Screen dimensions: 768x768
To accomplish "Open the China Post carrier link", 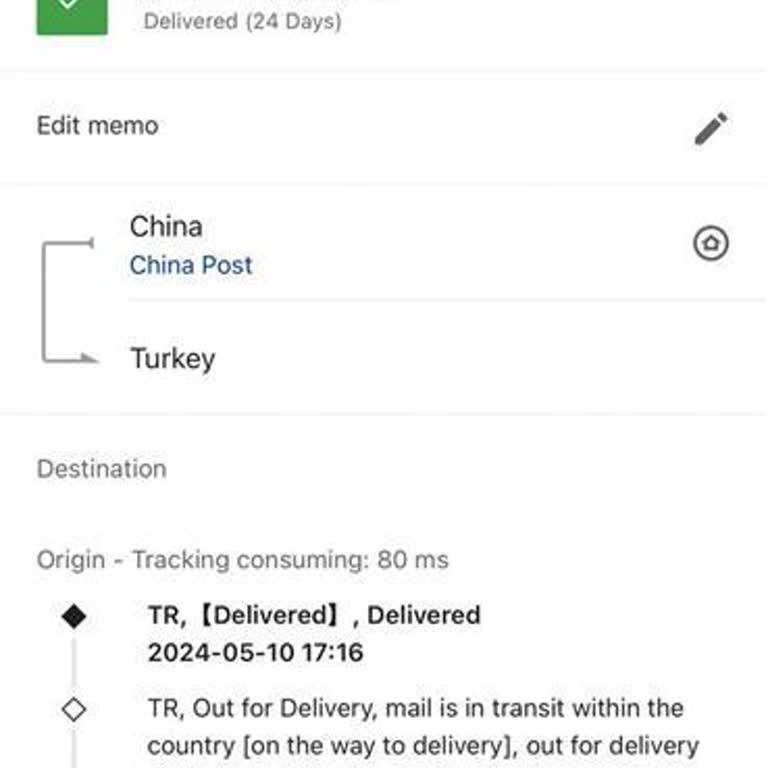I will coord(191,265).
